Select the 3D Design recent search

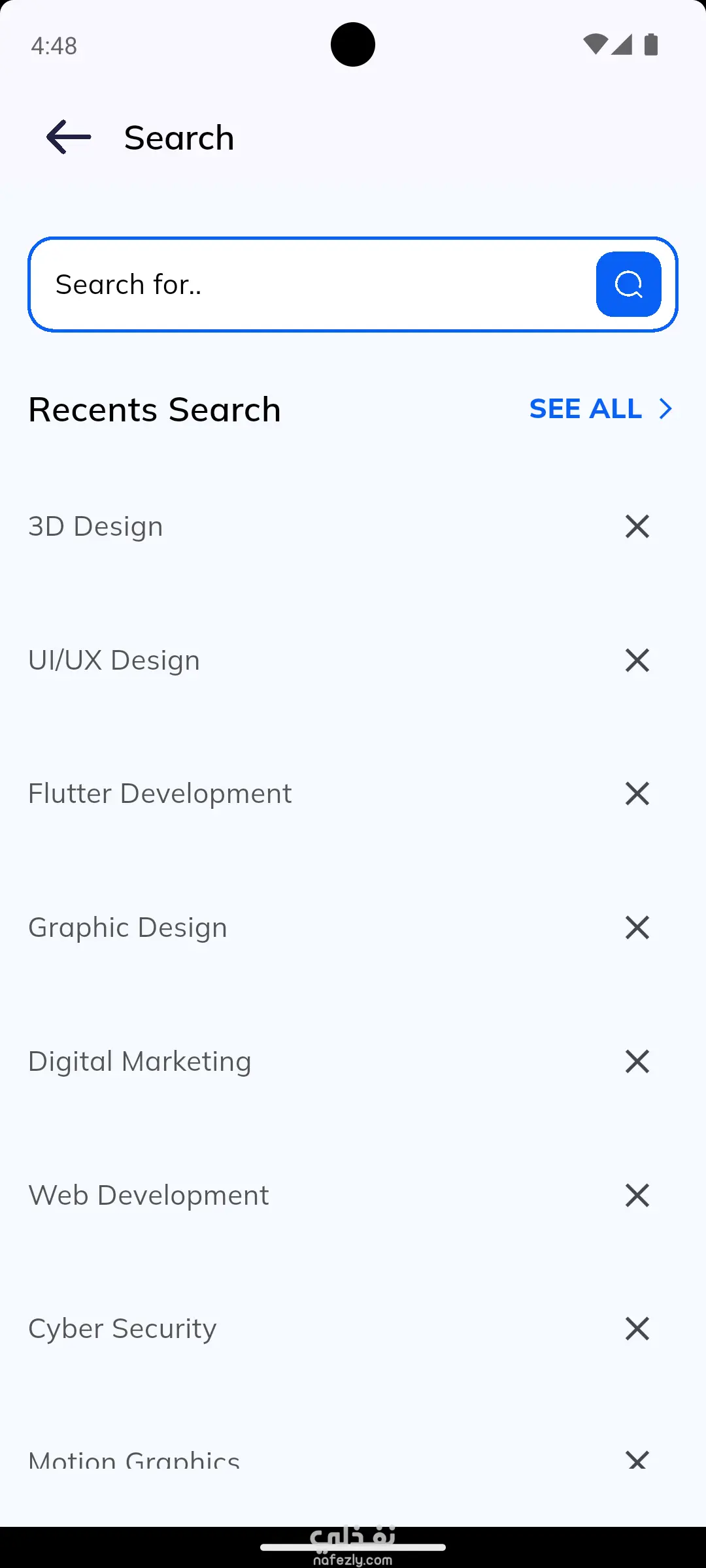coord(95,527)
